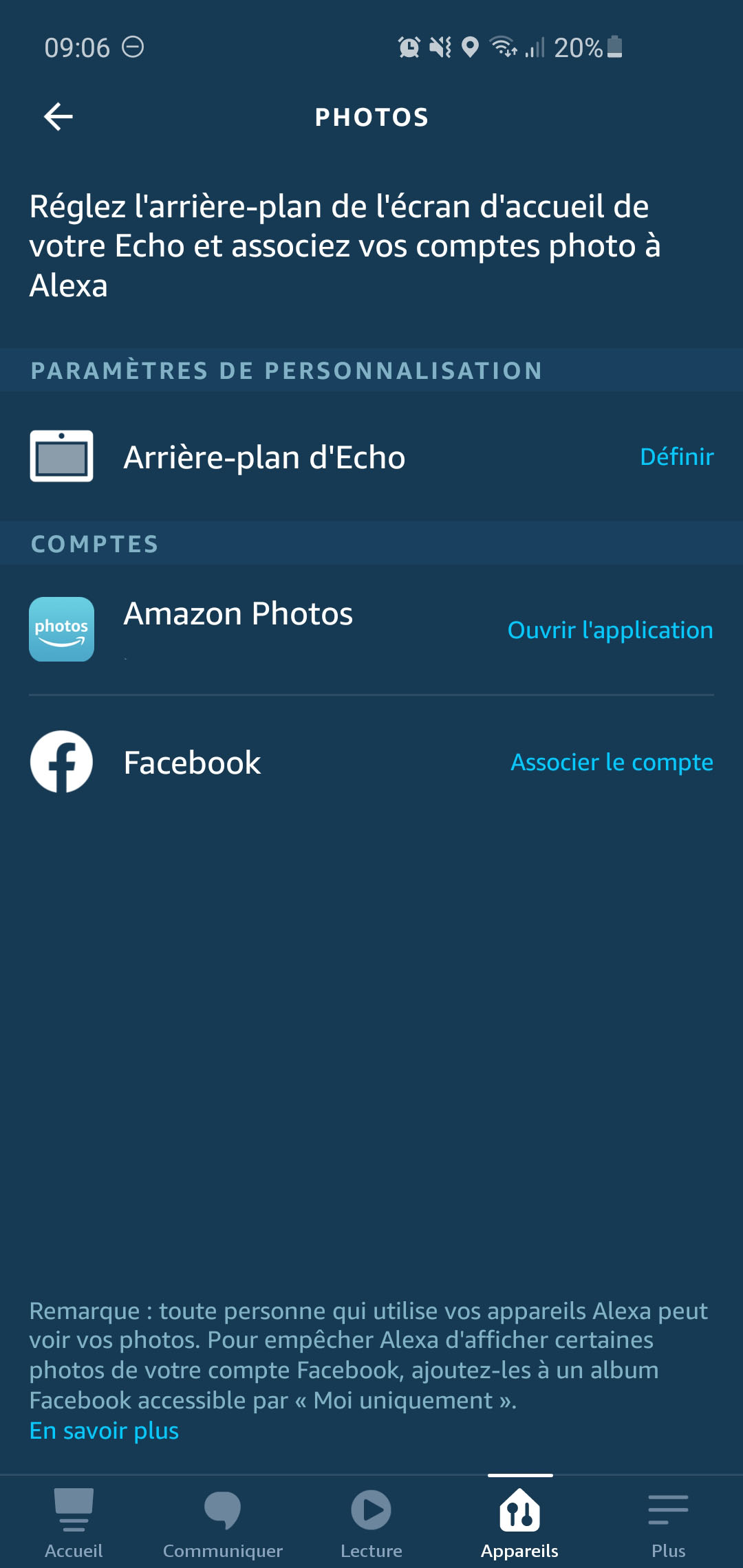Switch to the Accueil tab
Viewport: 743px width, 1568px height.
(74, 1522)
